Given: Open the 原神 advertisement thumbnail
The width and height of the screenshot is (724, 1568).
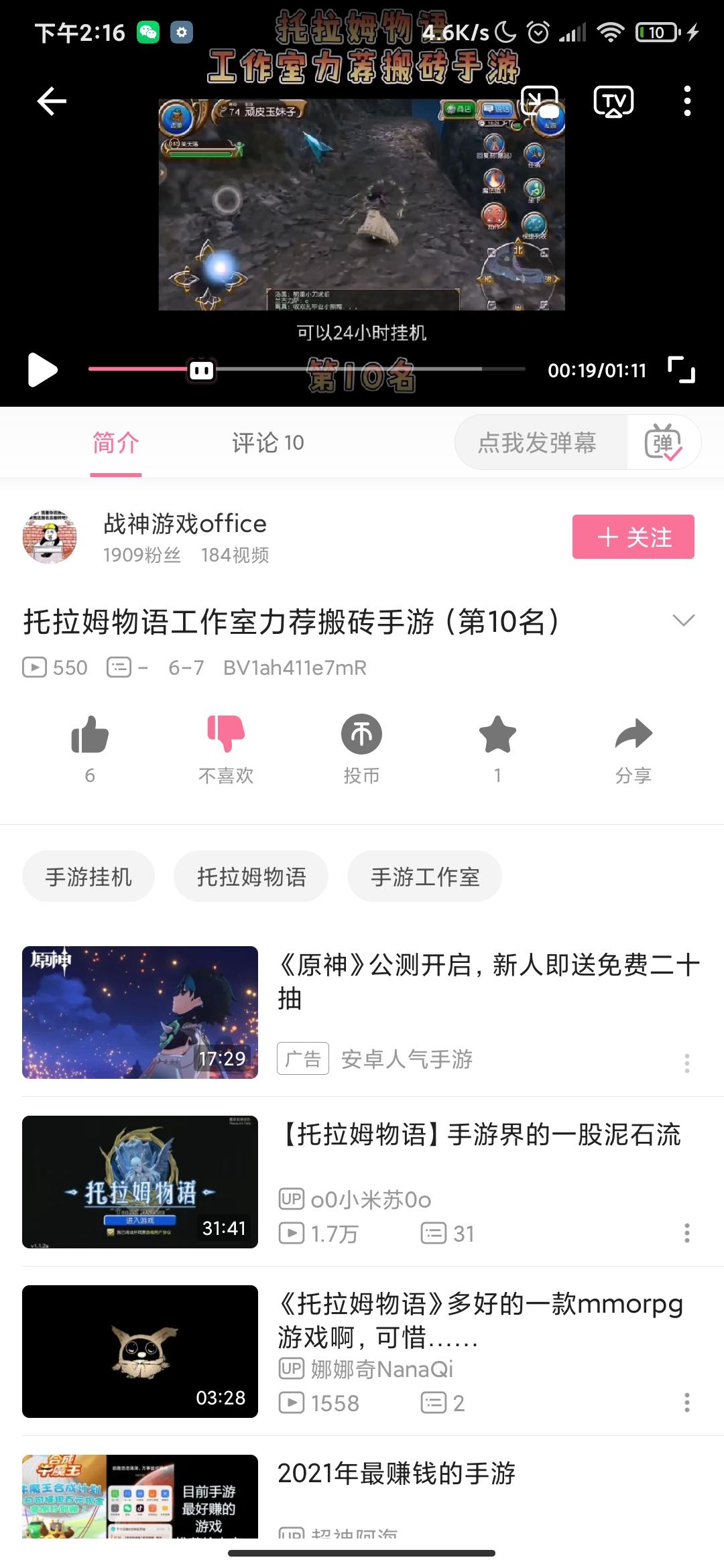Looking at the screenshot, I should tap(139, 1012).
